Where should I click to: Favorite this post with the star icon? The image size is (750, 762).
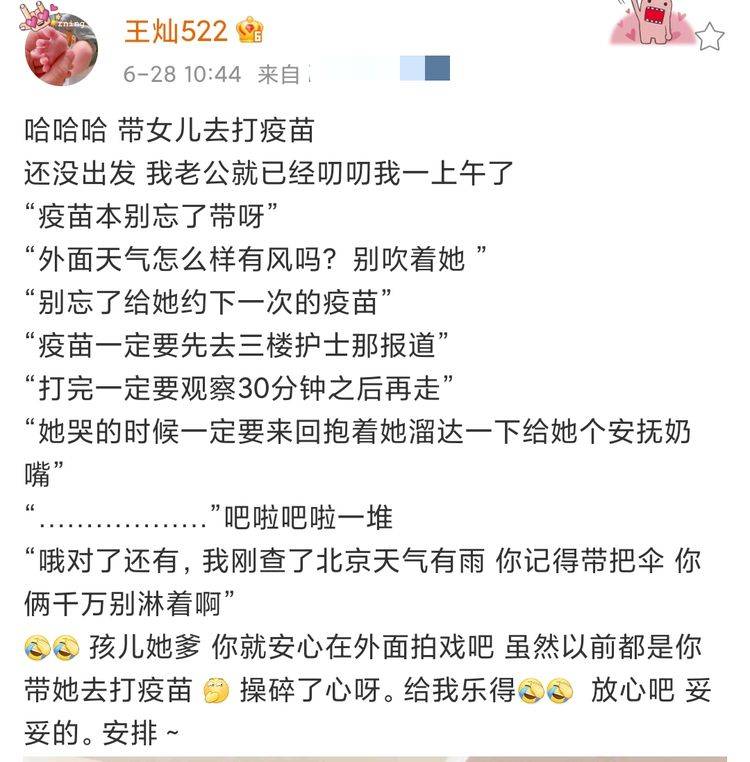coord(709,37)
